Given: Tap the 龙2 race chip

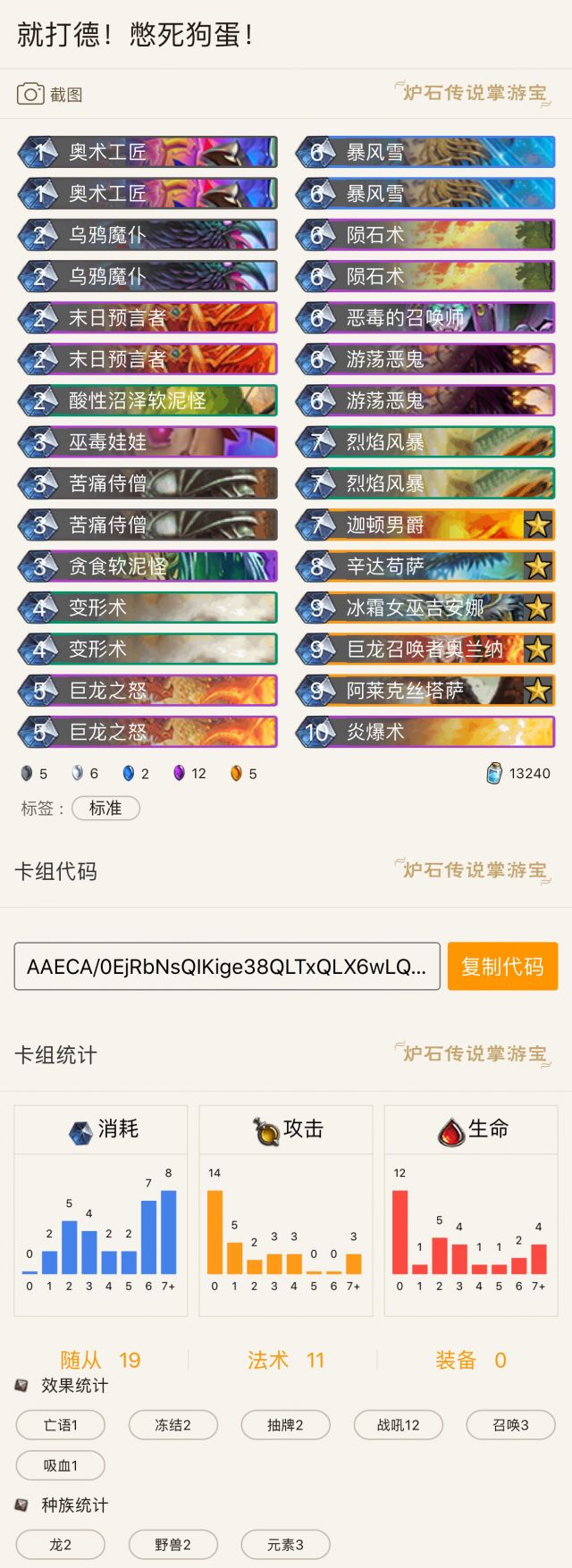Looking at the screenshot, I should point(60,1544).
